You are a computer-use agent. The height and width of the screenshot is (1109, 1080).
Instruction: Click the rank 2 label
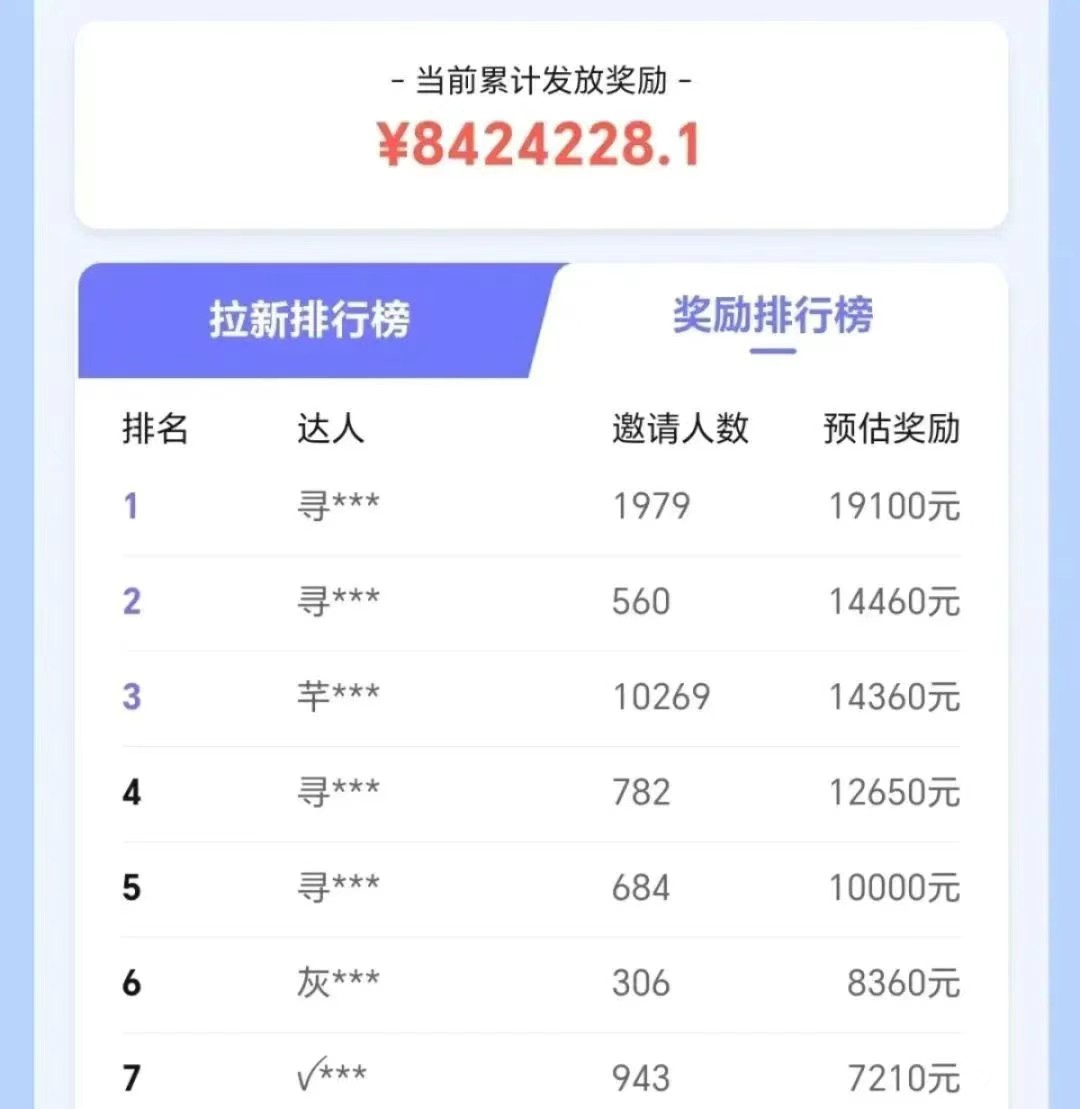click(131, 602)
